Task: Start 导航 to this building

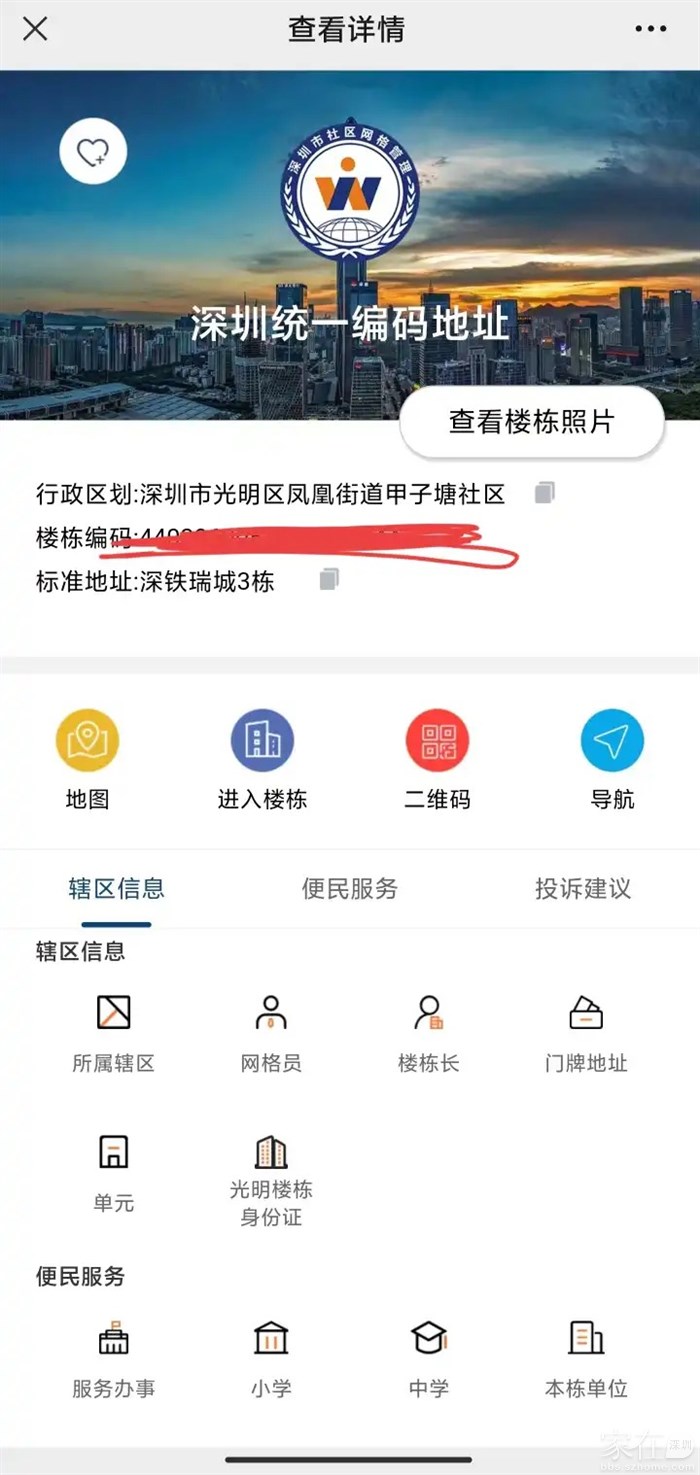Action: coord(612,758)
